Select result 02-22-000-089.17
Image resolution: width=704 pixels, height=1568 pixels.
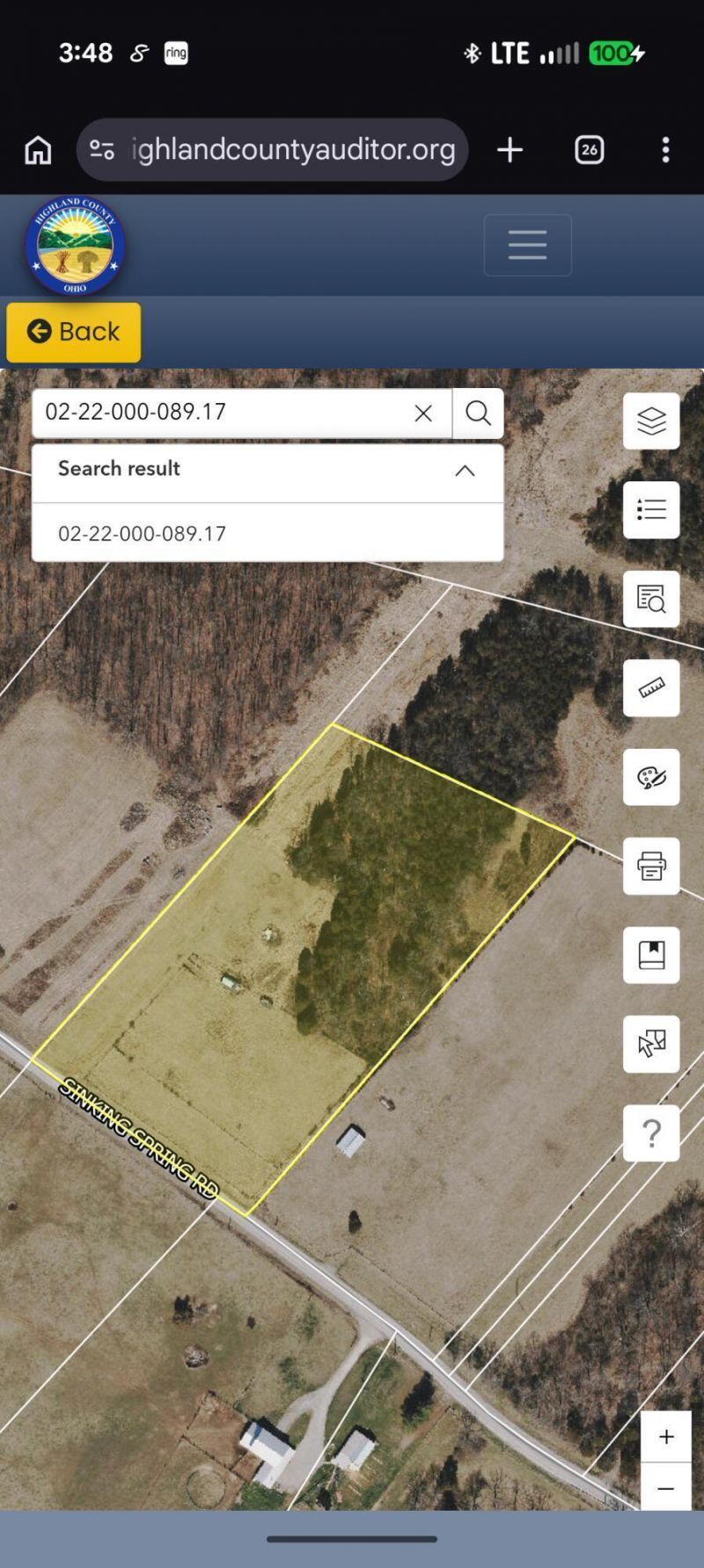pyautogui.click(x=143, y=533)
